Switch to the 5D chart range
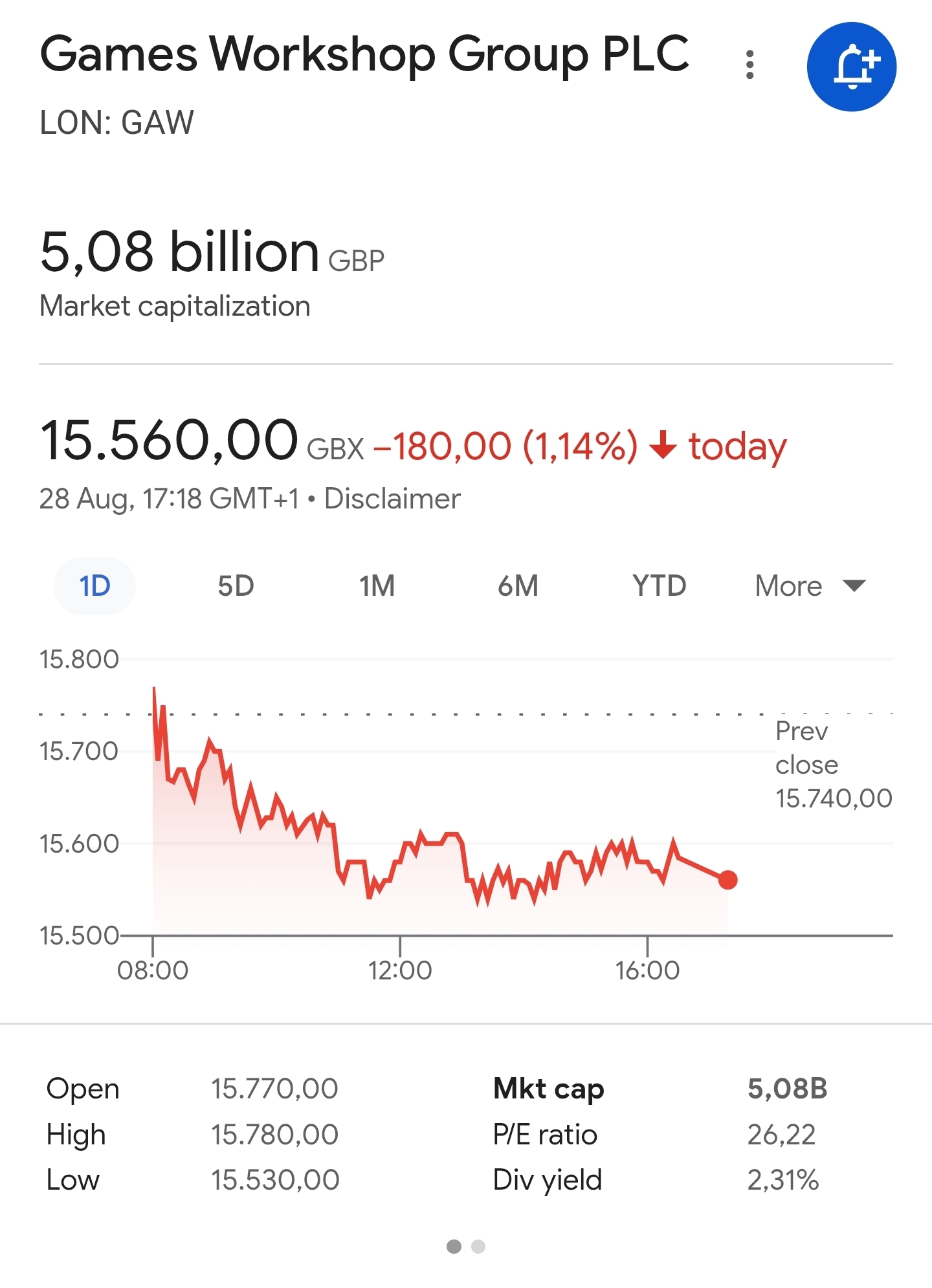 [236, 586]
